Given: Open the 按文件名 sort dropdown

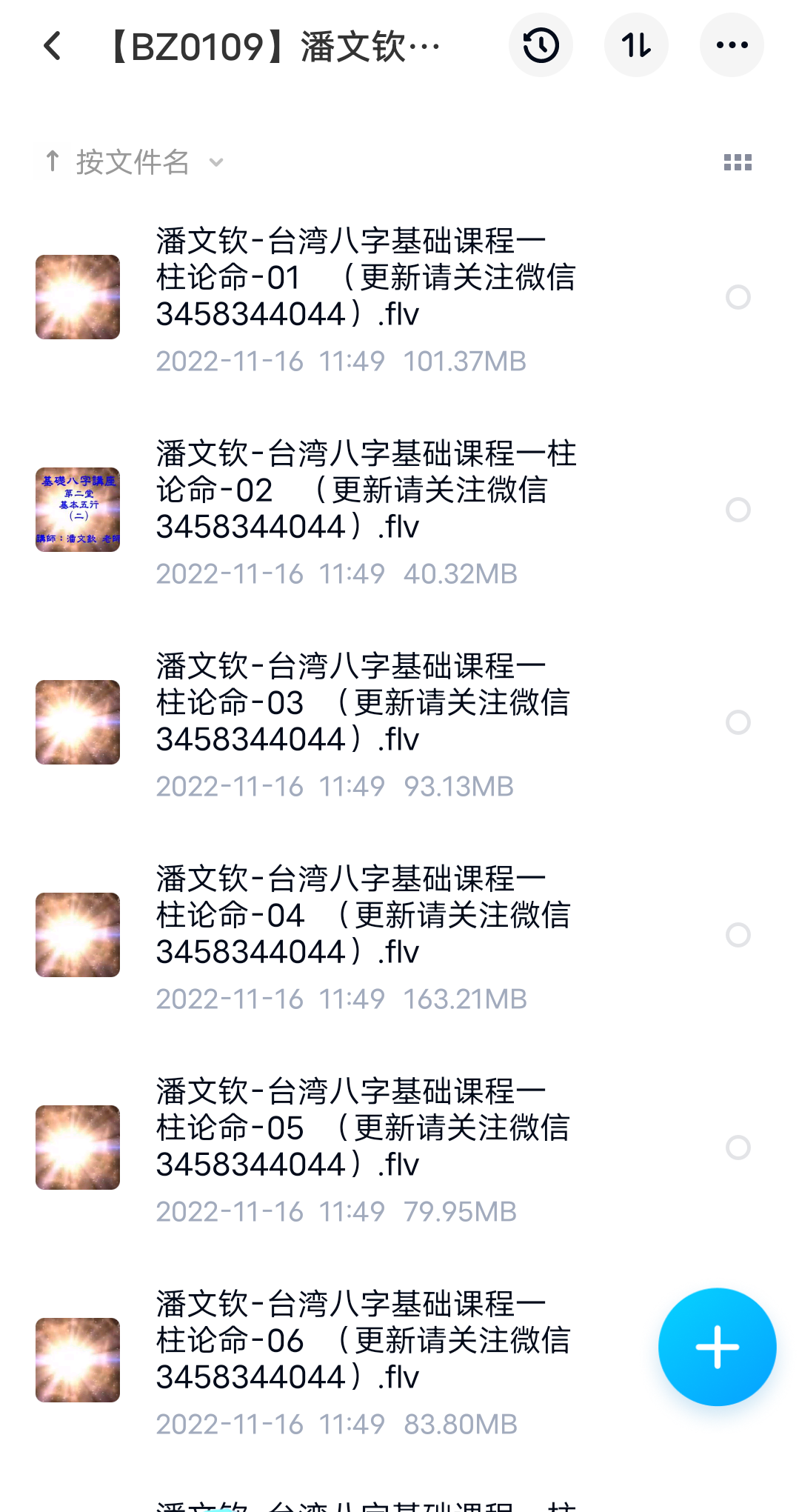Looking at the screenshot, I should (x=133, y=161).
